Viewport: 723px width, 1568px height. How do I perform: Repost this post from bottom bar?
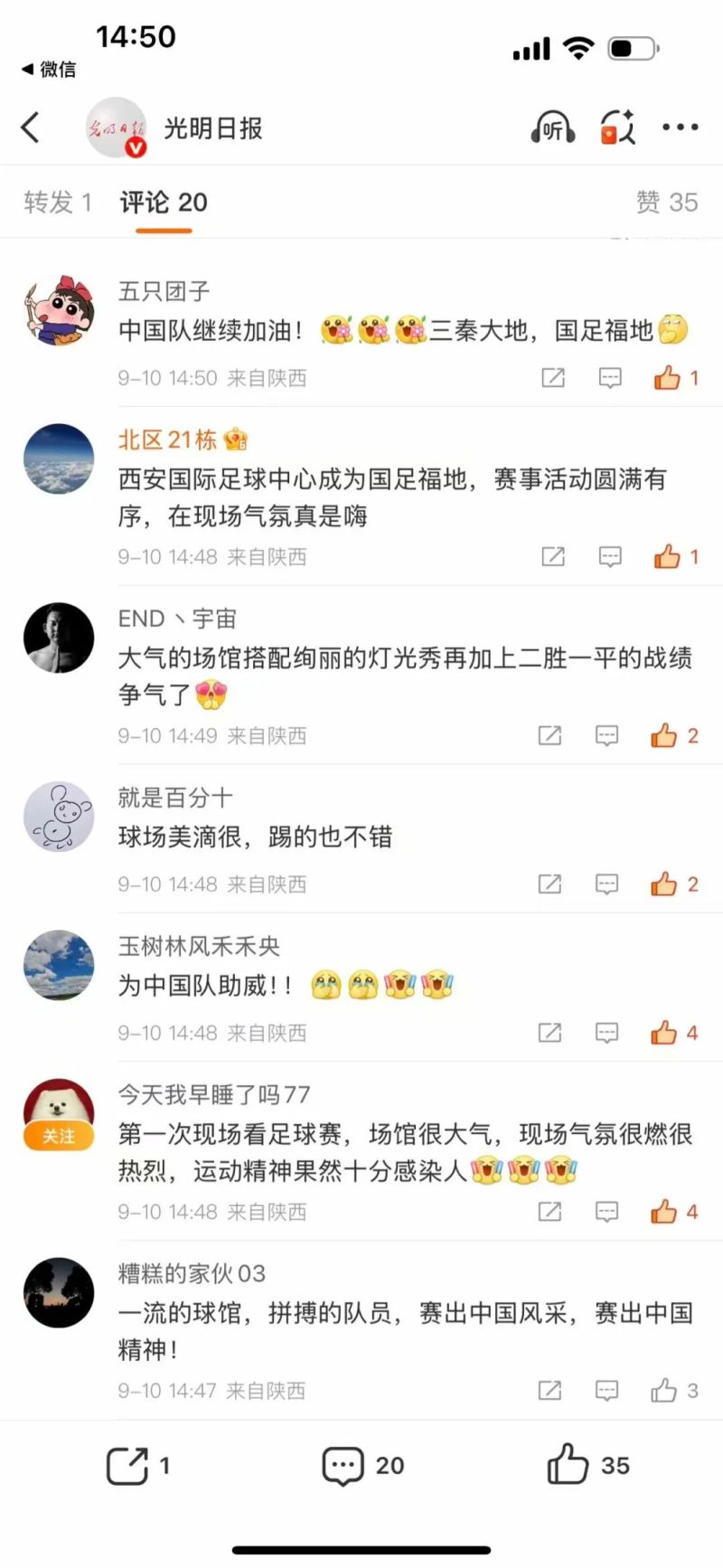(128, 1466)
